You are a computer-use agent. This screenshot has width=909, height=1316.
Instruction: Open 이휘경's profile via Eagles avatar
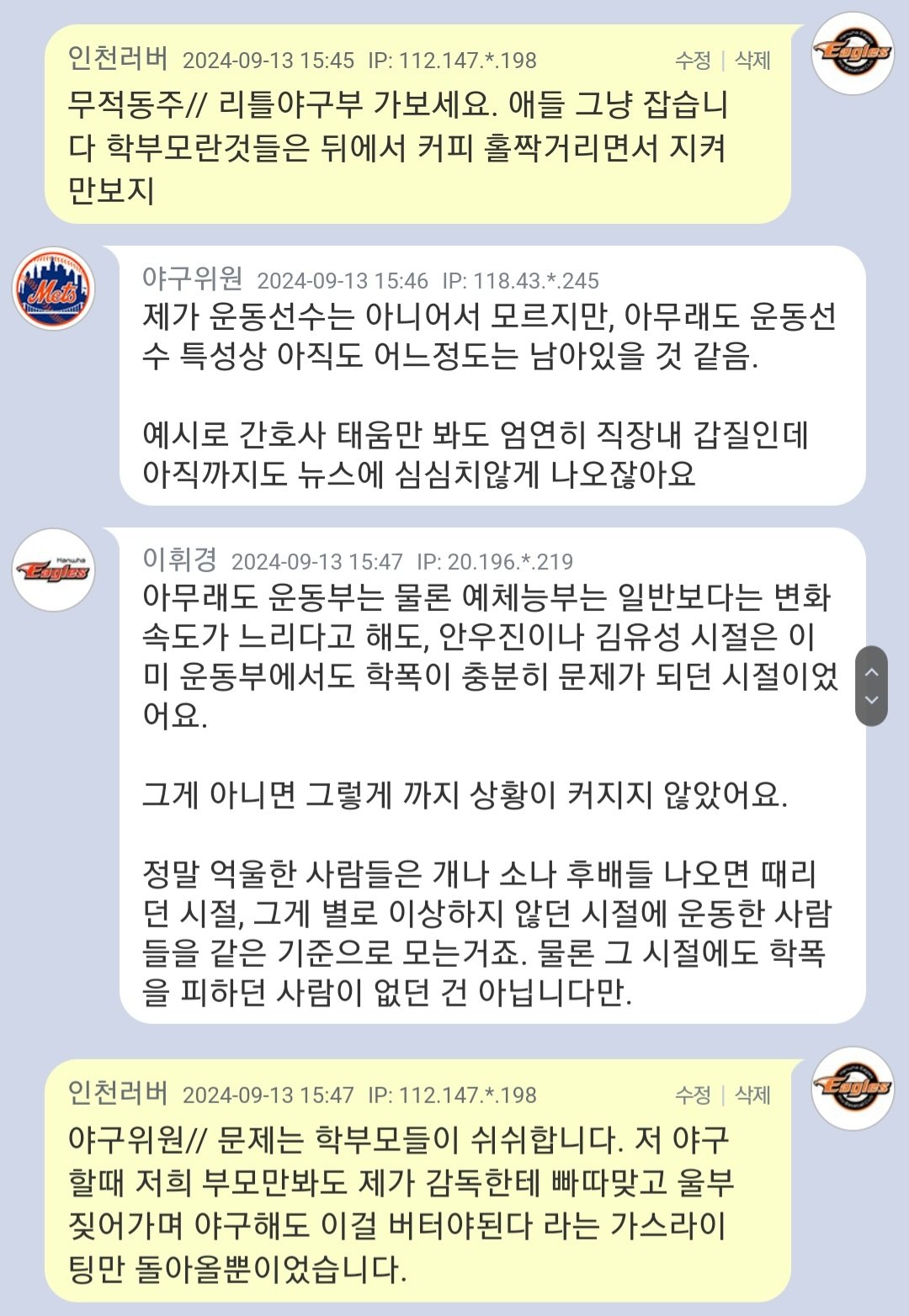point(54,570)
